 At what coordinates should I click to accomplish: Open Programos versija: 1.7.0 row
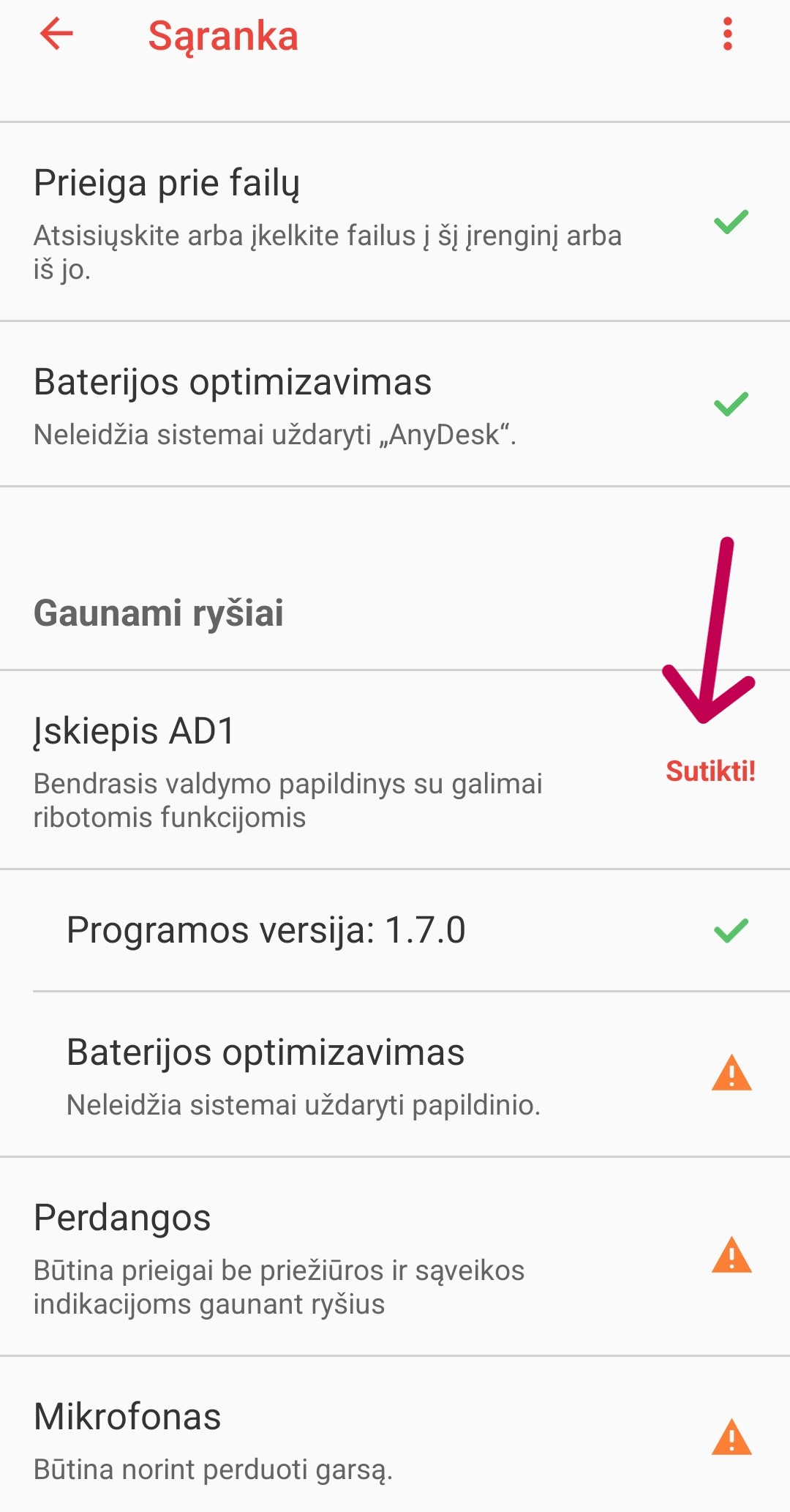[x=395, y=931]
